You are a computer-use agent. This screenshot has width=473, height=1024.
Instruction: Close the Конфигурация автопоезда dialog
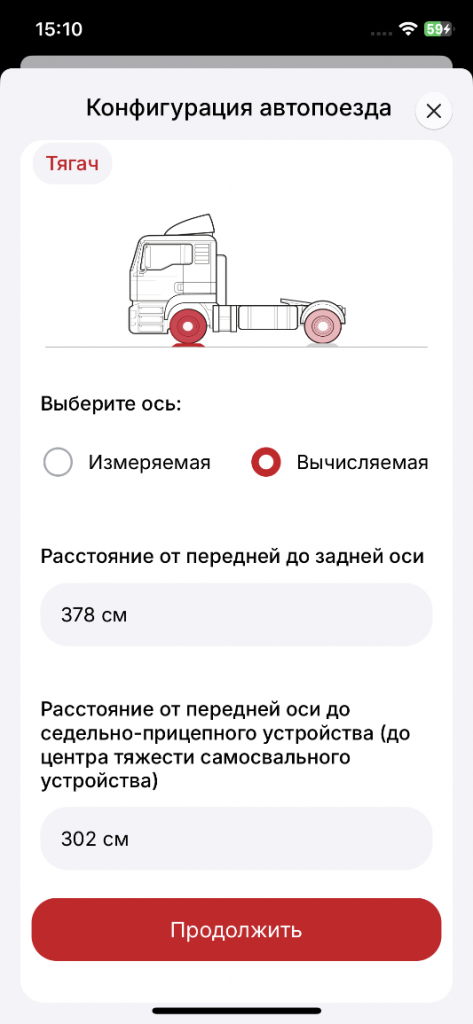click(434, 111)
